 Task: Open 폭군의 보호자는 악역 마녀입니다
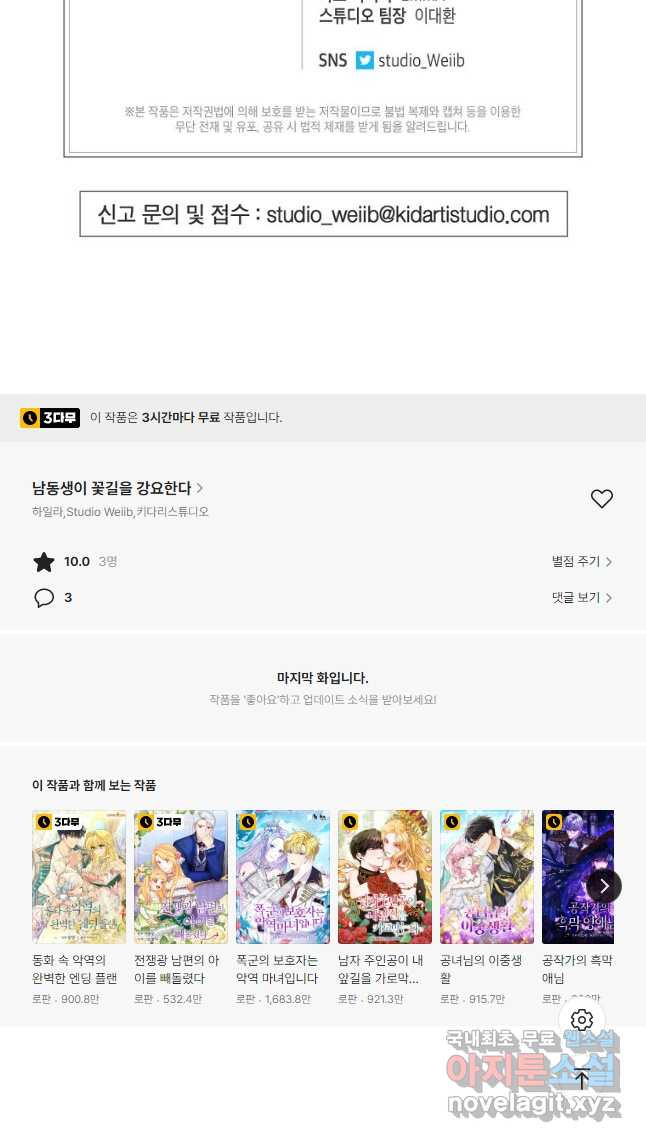[283, 877]
